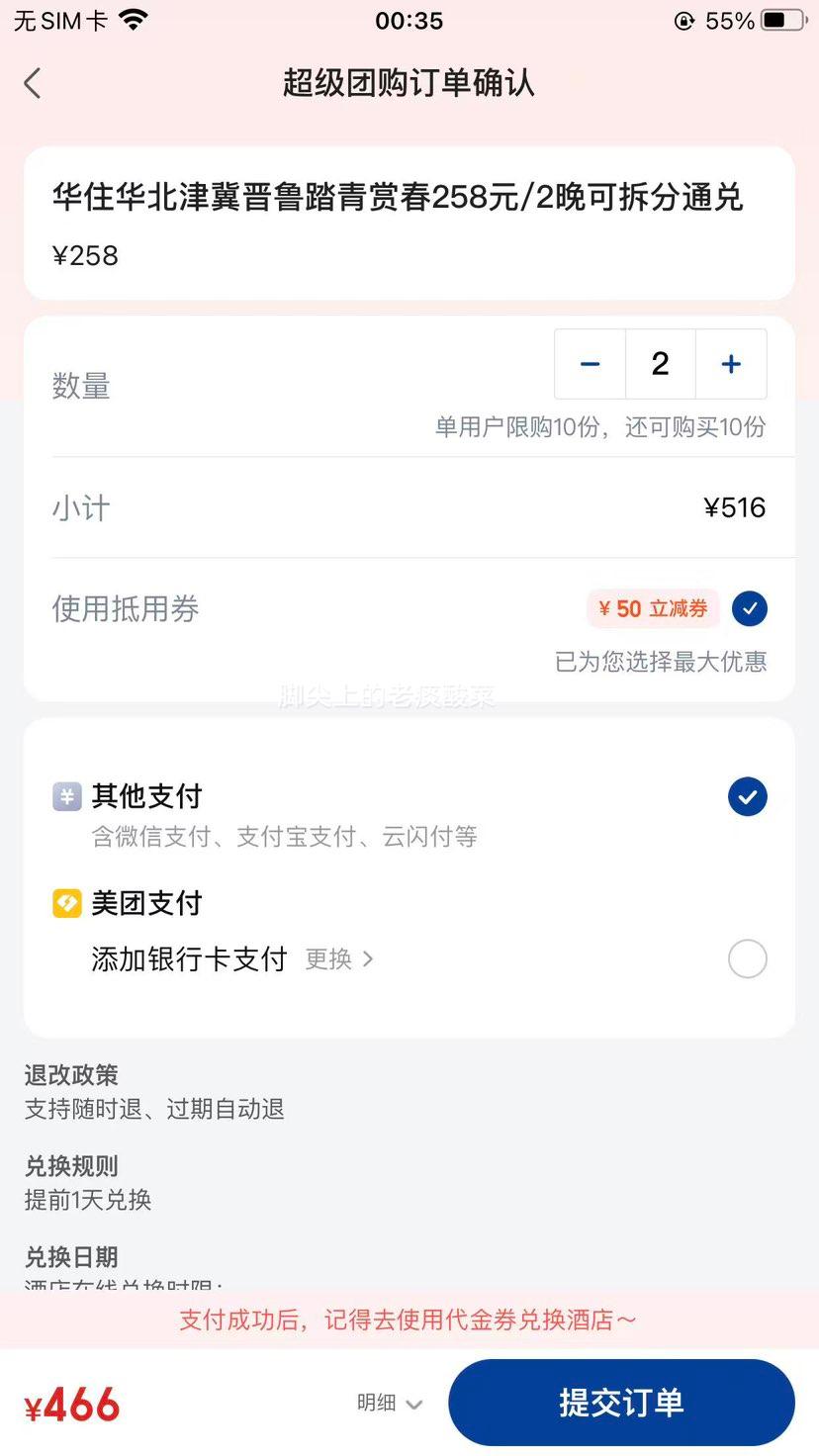Tap the yellow 美团支付 payment icon
Screen dimensions: 819x1456
tap(65, 903)
